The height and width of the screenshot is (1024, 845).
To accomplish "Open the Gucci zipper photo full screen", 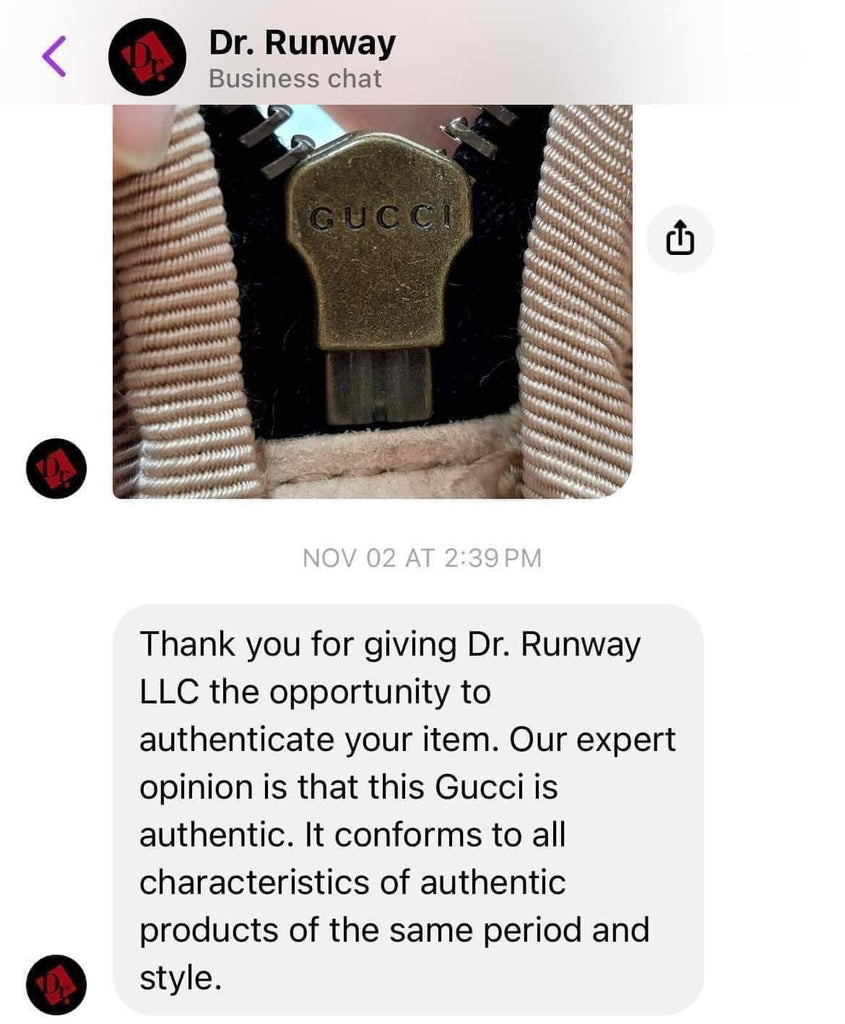I will coord(372,300).
